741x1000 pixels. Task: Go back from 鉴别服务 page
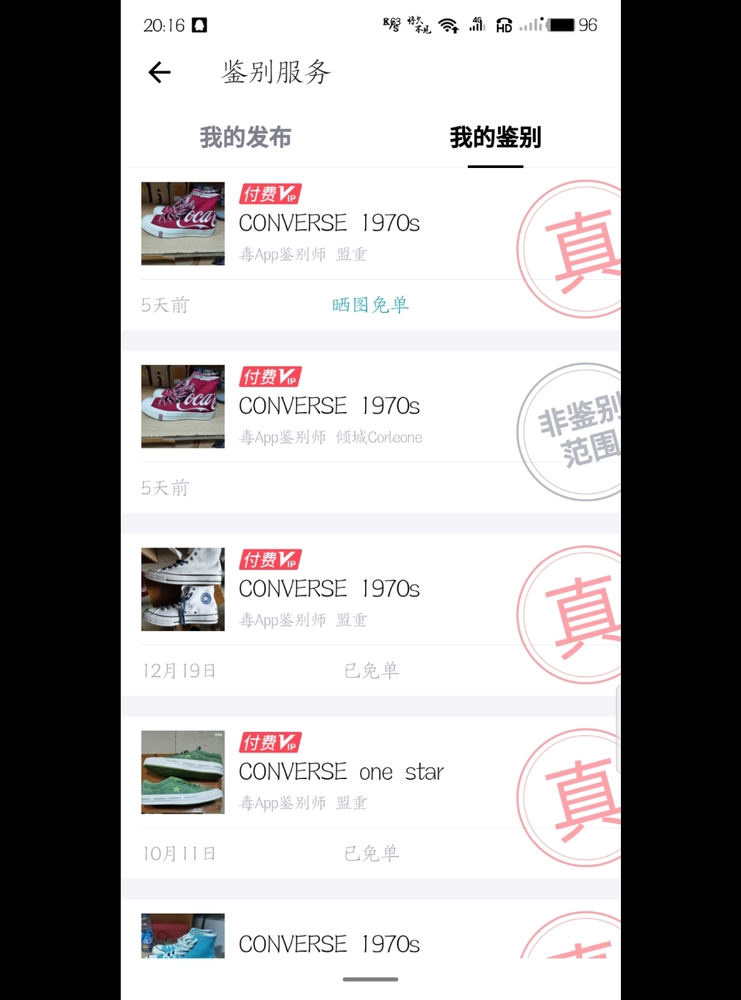[x=159, y=72]
